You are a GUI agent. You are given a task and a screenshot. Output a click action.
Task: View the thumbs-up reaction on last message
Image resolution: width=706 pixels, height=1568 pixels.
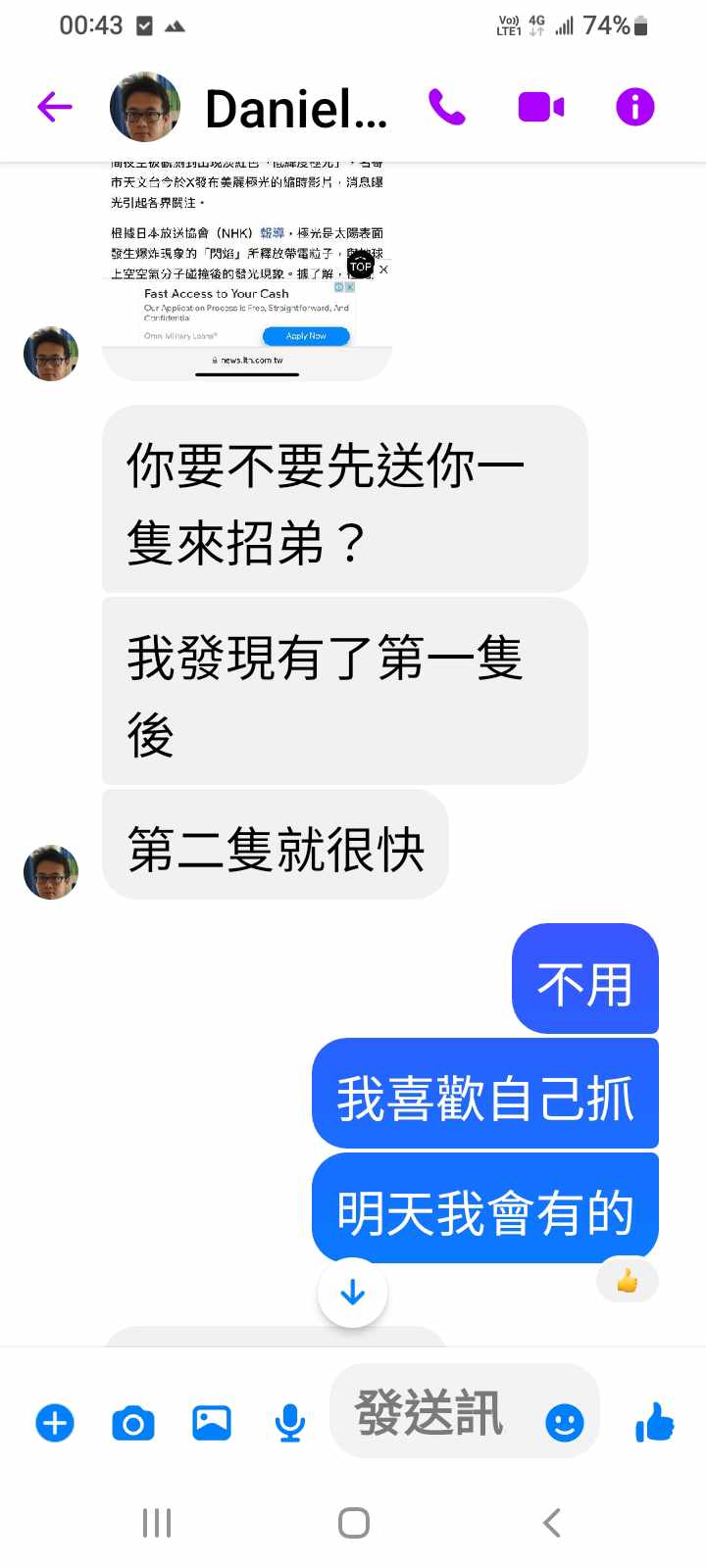coord(627,1281)
